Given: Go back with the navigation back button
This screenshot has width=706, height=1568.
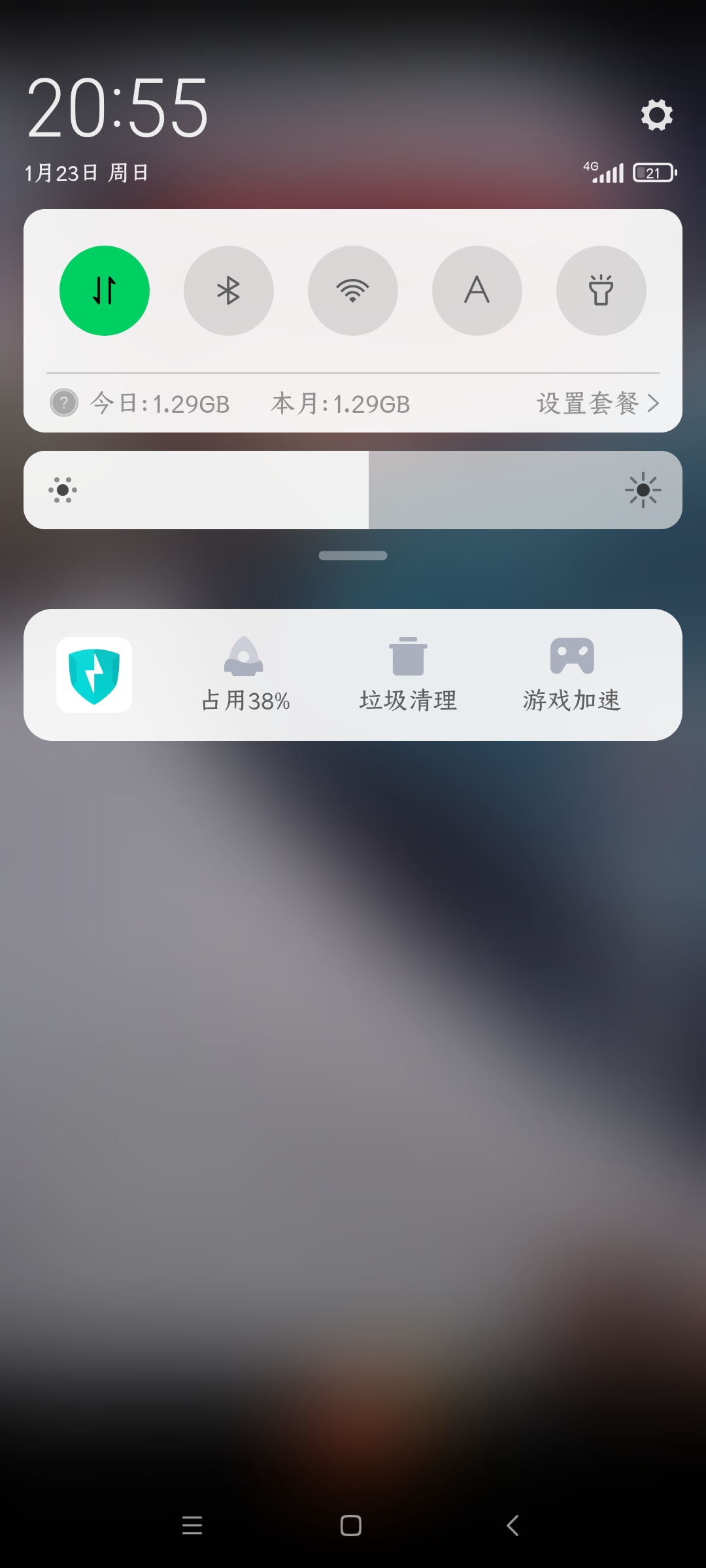Looking at the screenshot, I should pyautogui.click(x=513, y=1526).
